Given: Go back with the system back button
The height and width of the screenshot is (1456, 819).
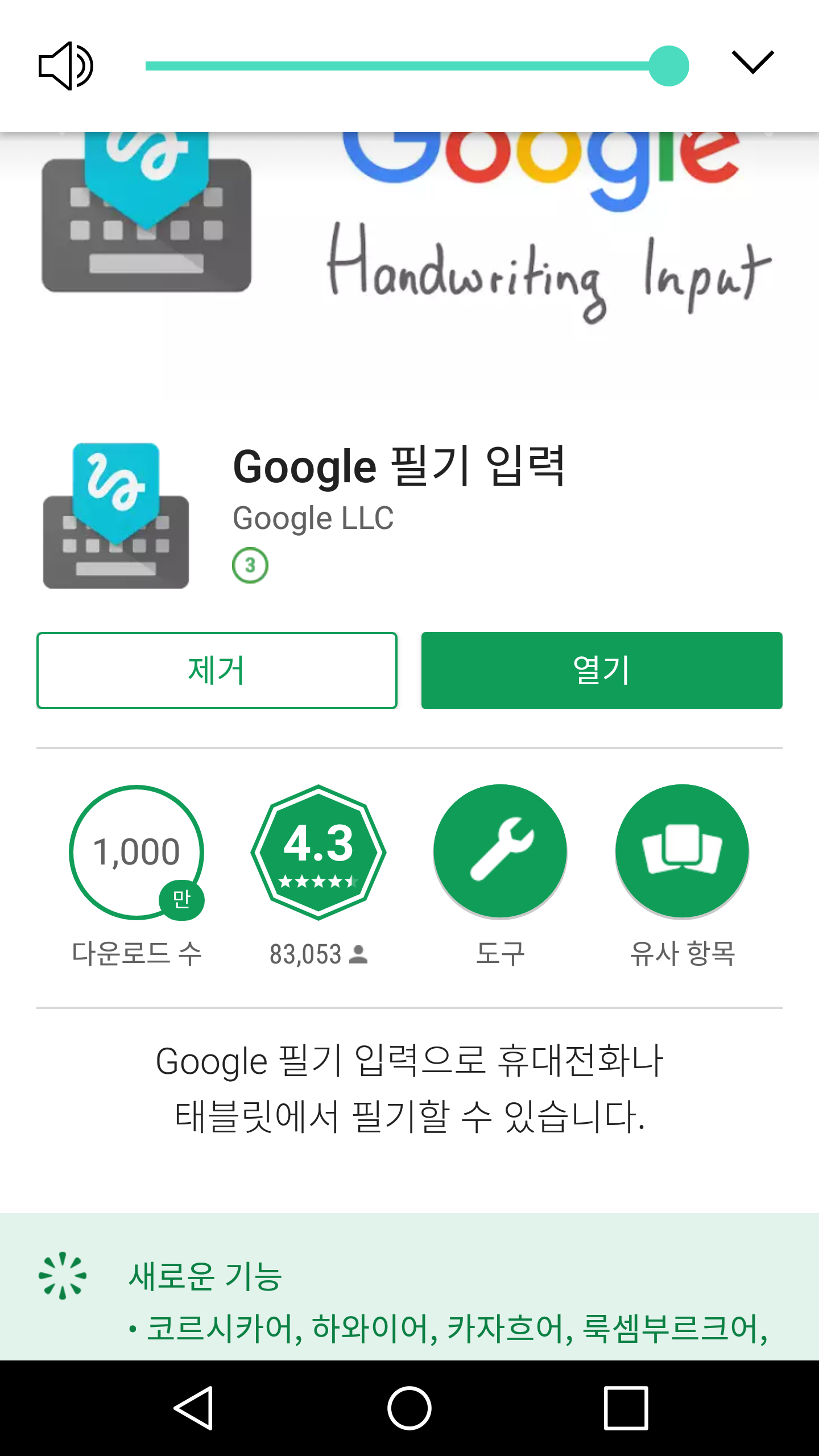Looking at the screenshot, I should (x=193, y=1408).
